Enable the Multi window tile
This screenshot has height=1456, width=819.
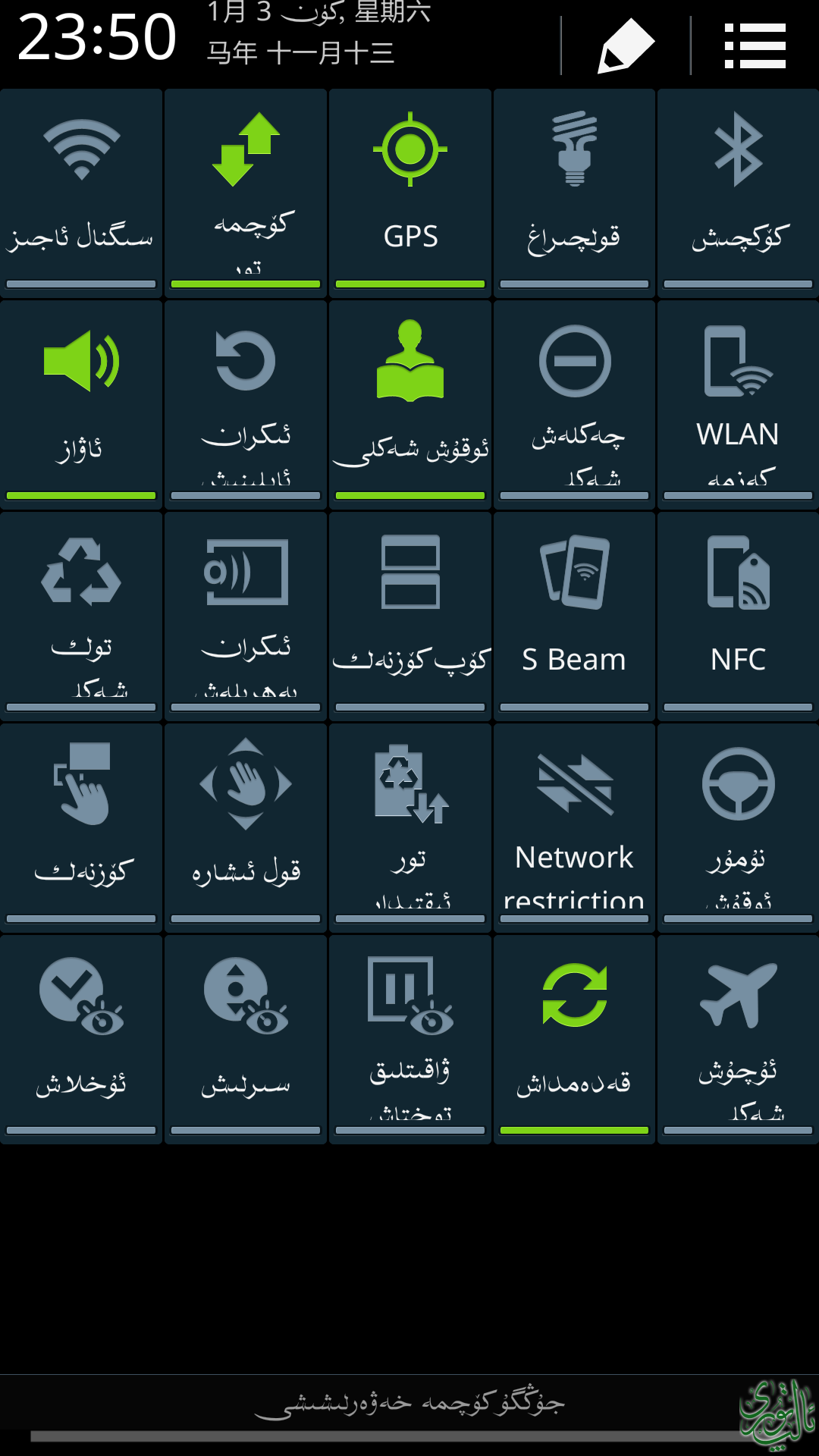coord(410,614)
